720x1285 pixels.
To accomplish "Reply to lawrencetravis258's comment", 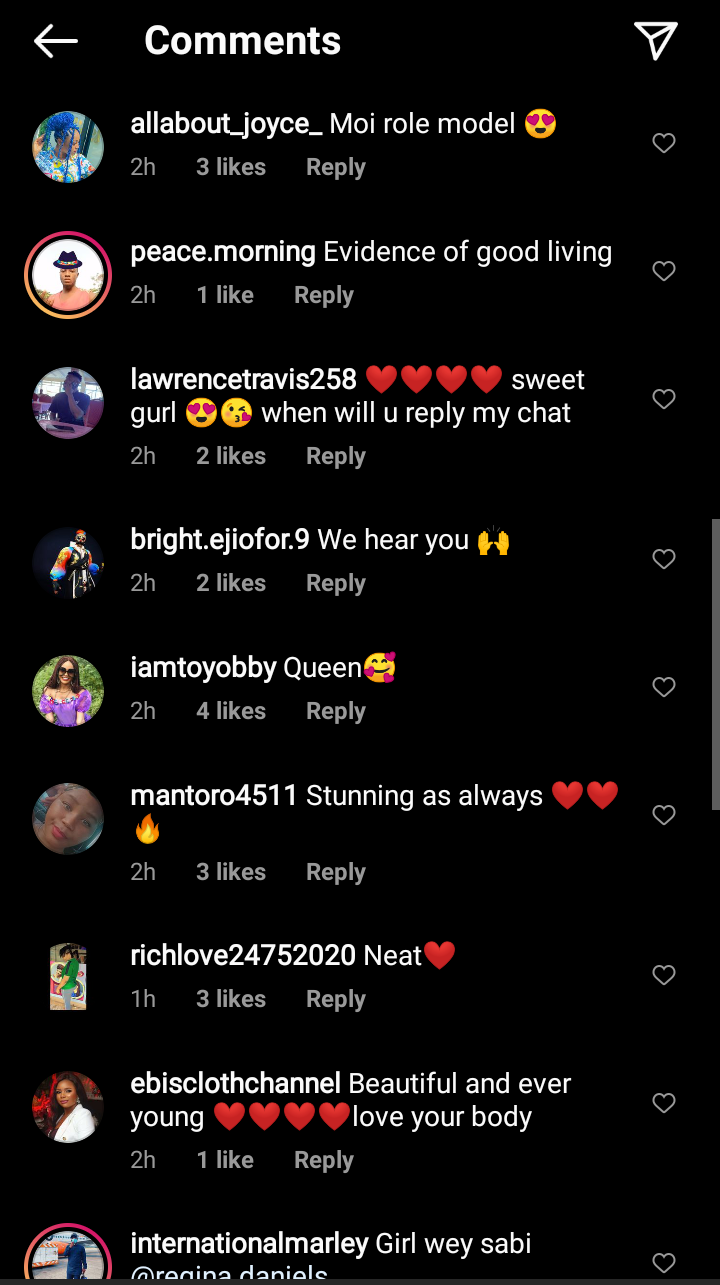I will pyautogui.click(x=335, y=456).
